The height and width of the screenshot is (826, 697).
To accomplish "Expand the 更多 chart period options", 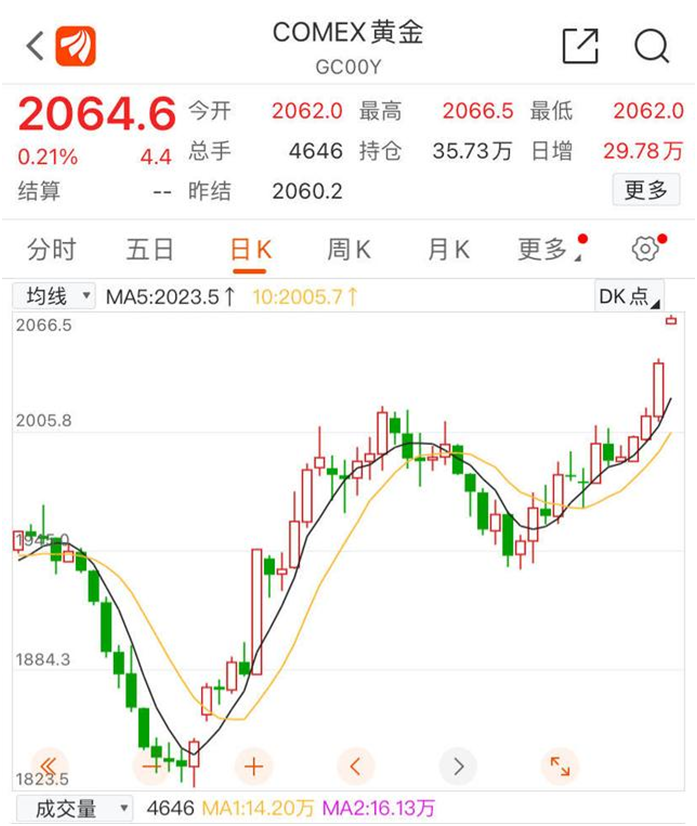I will [x=546, y=249].
